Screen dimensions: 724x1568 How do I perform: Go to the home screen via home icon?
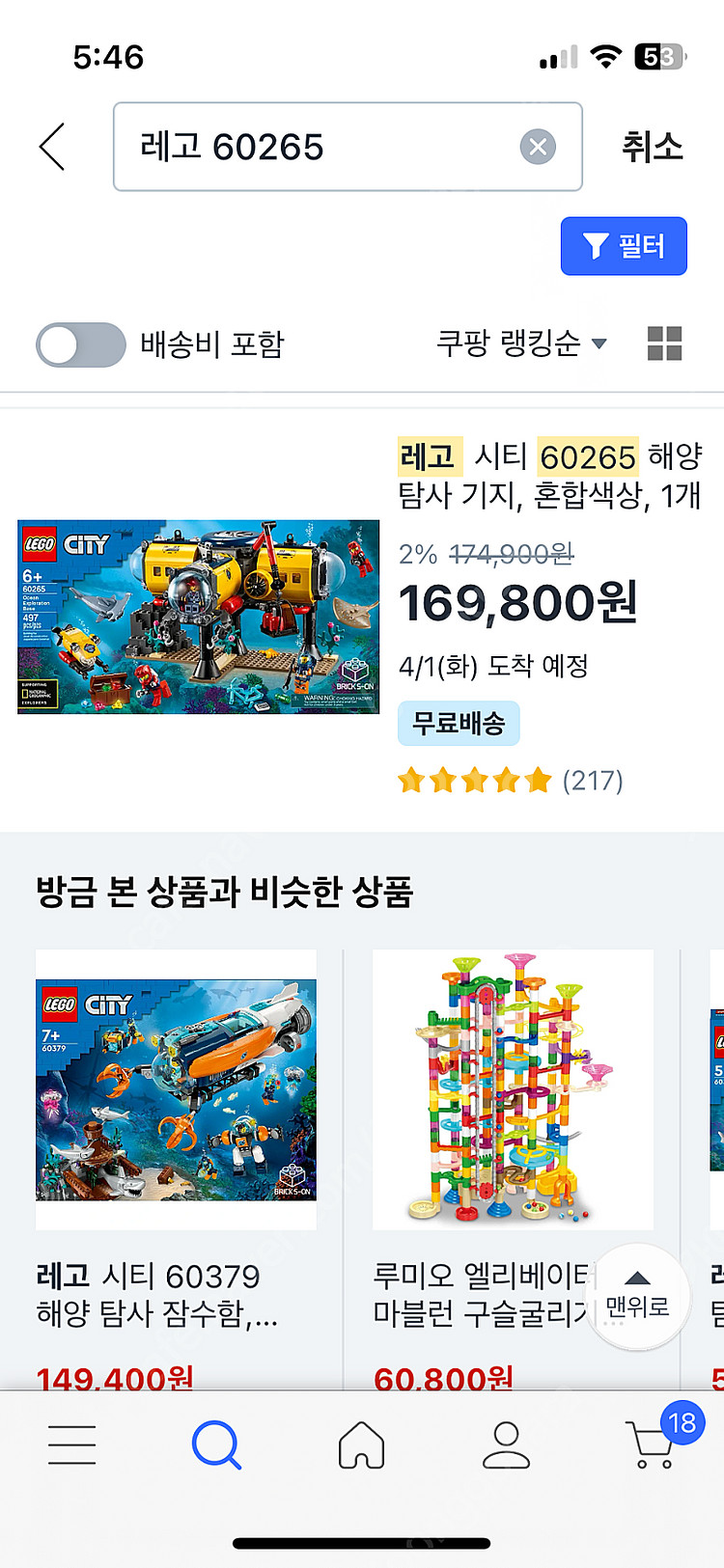coord(362,1444)
